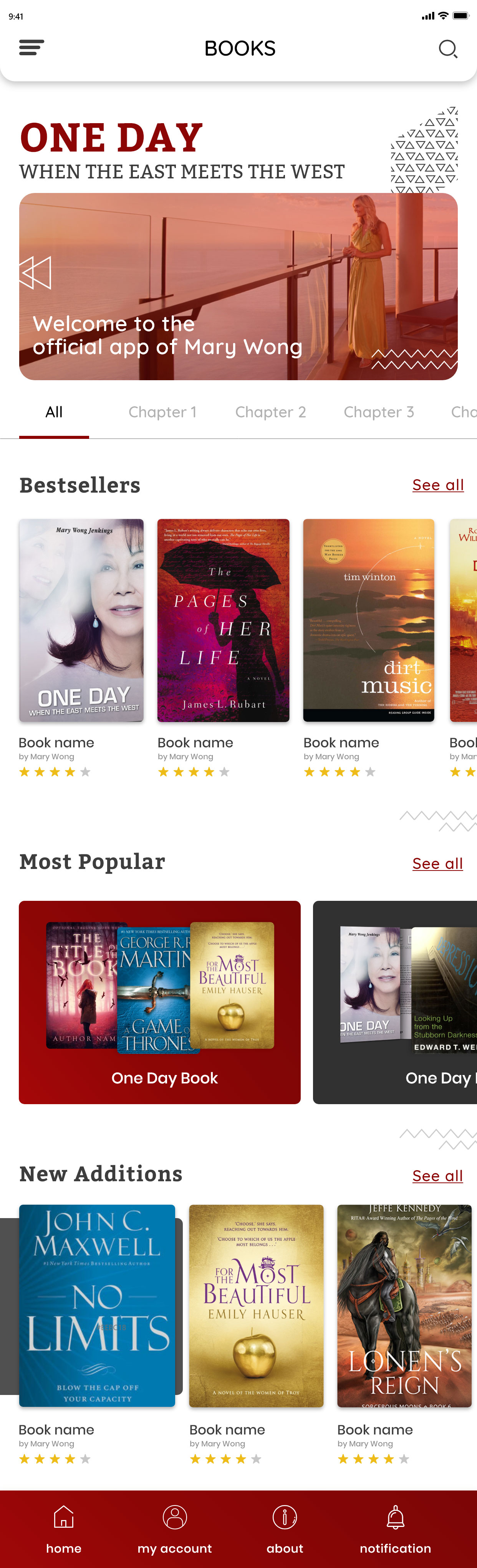Switch to the Chapter 1 tab
The width and height of the screenshot is (477, 1568).
(162, 412)
